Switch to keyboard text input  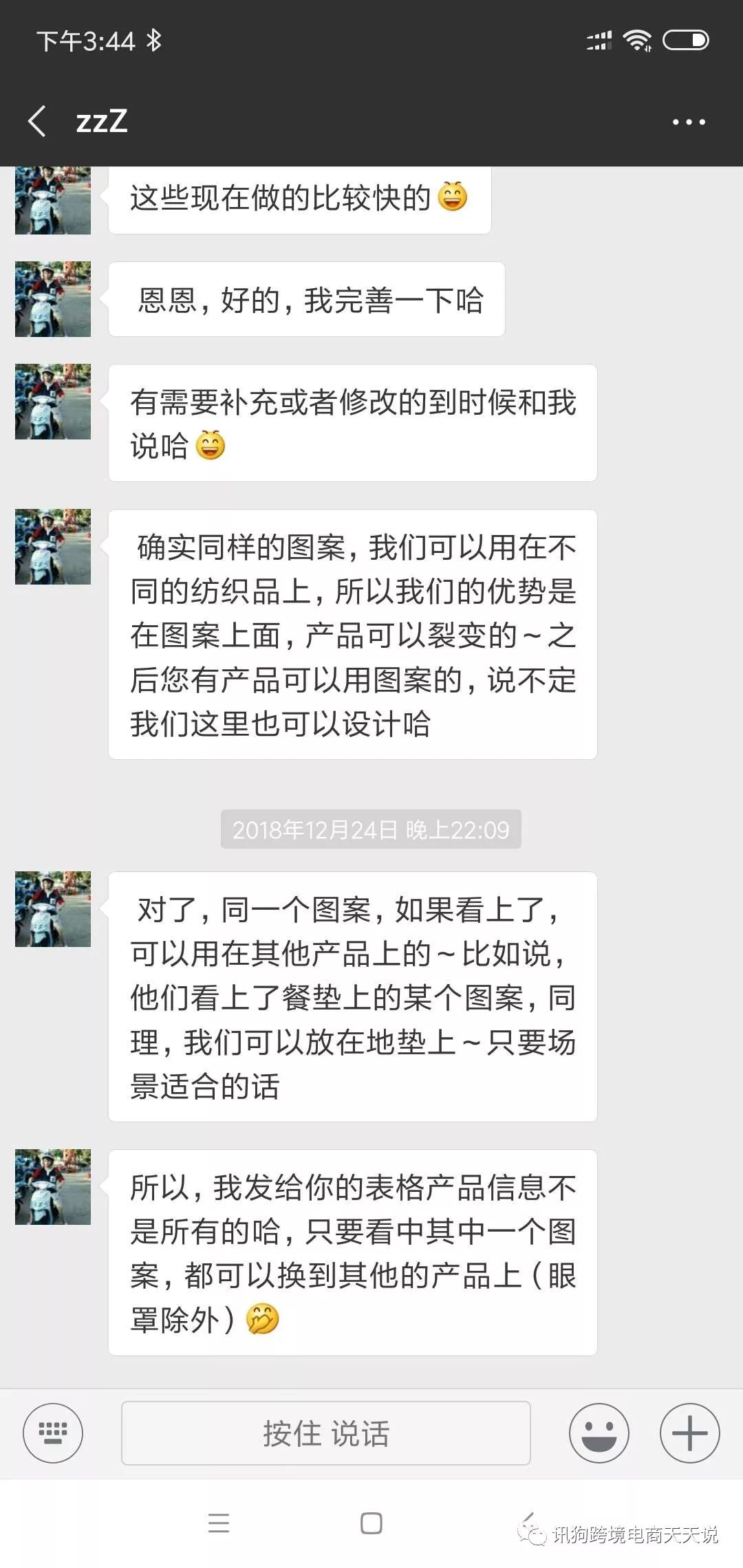click(53, 1433)
